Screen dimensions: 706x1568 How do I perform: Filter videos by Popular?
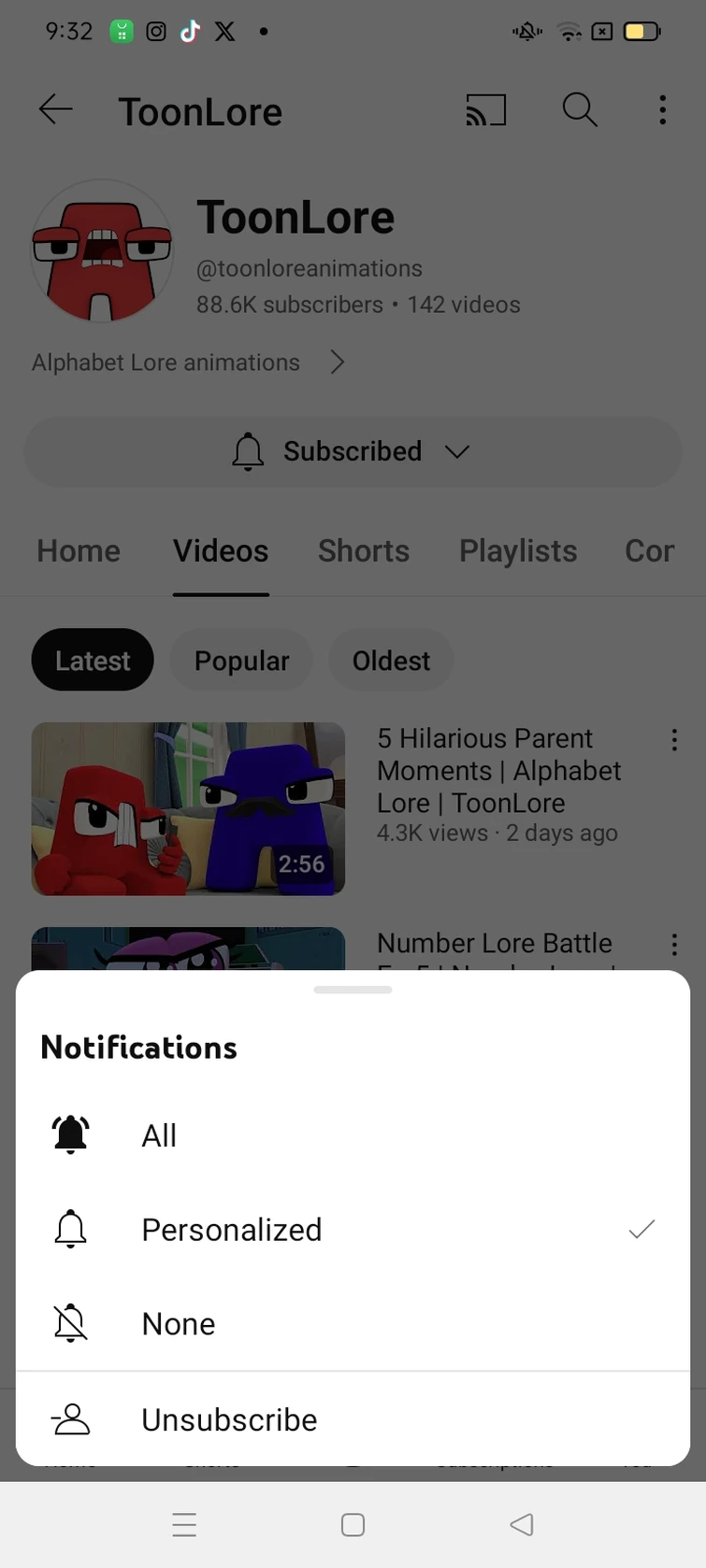point(241,661)
